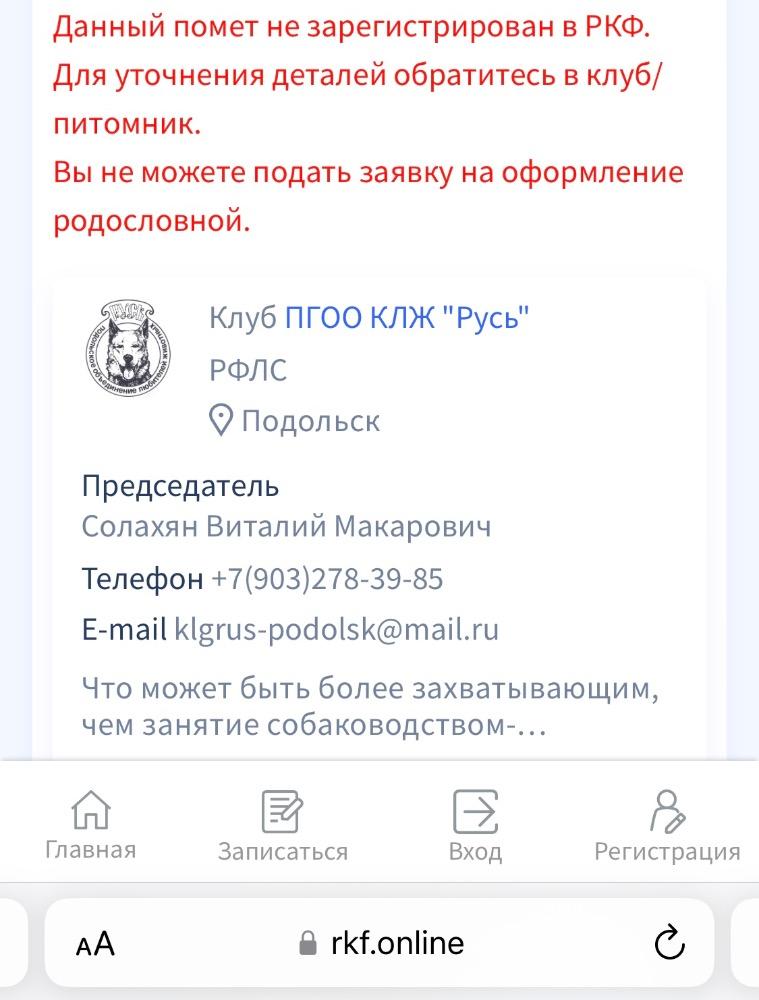Switch to the Записаться tab
759x1000 pixels.
(283, 824)
